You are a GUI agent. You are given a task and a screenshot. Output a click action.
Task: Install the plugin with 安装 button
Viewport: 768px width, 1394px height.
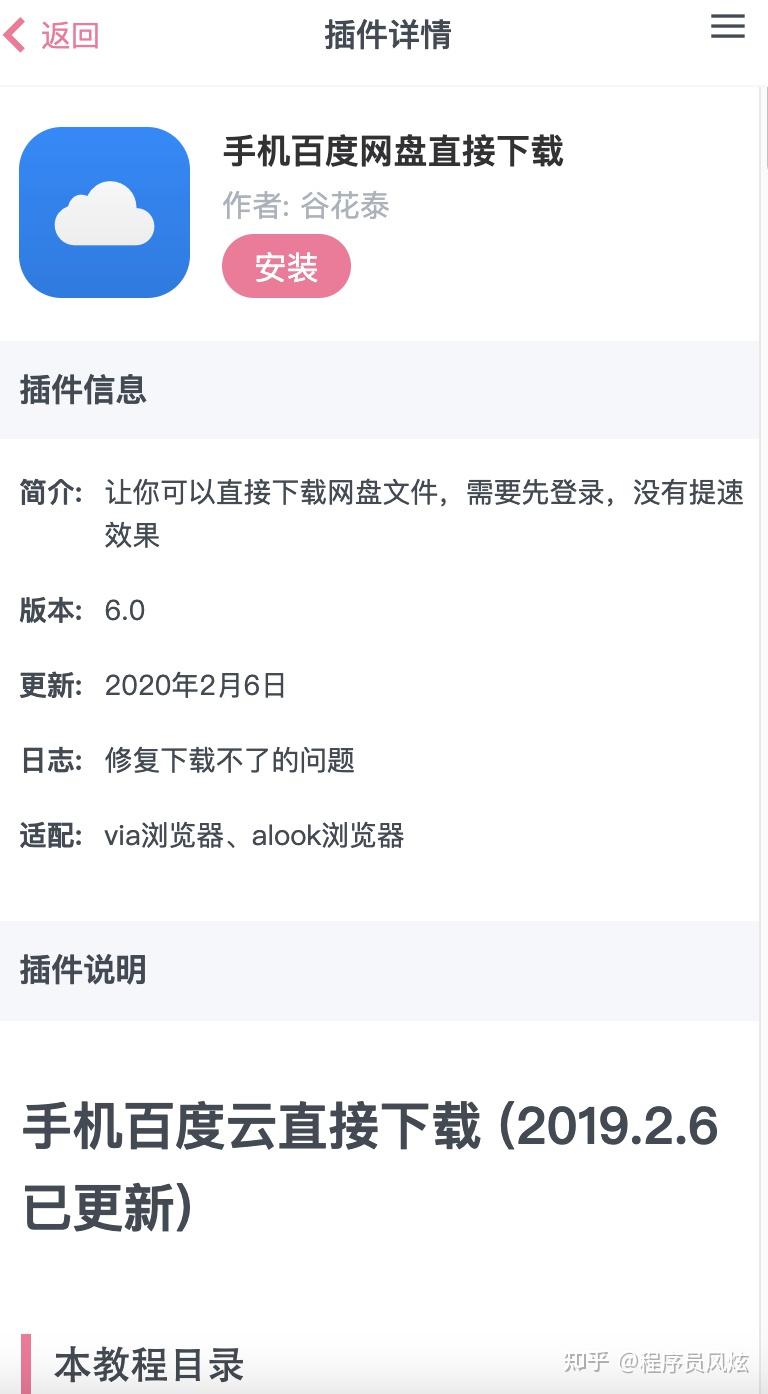[x=286, y=267]
